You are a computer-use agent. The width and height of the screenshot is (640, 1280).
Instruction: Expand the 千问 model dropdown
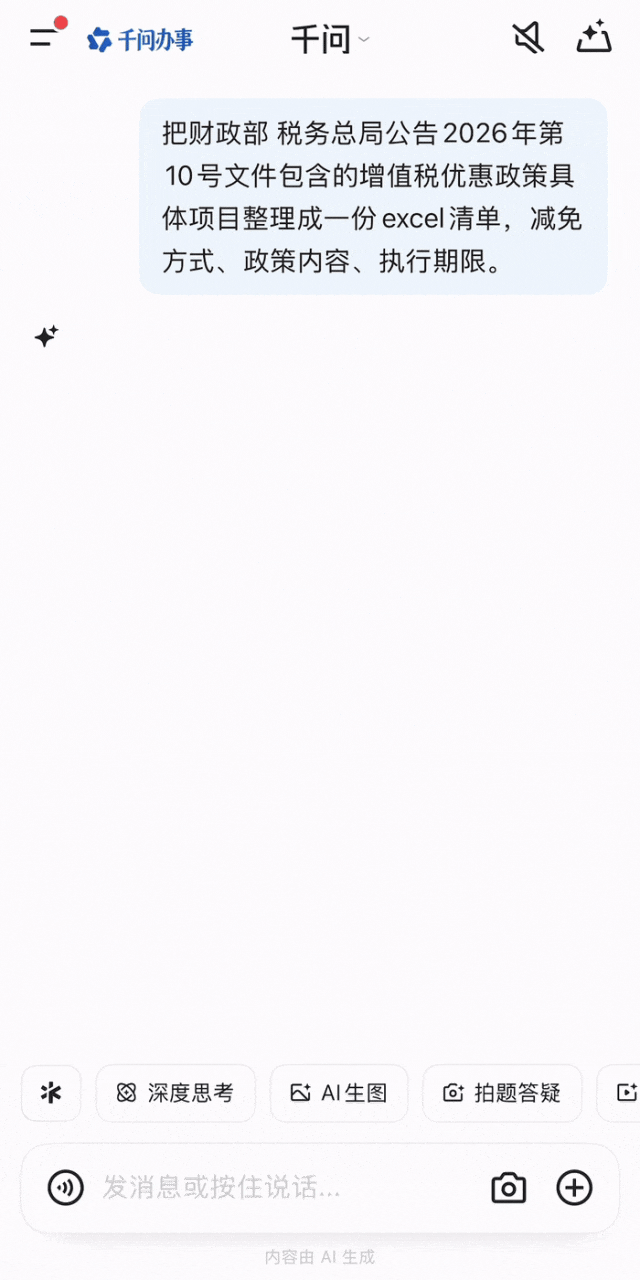(x=330, y=40)
